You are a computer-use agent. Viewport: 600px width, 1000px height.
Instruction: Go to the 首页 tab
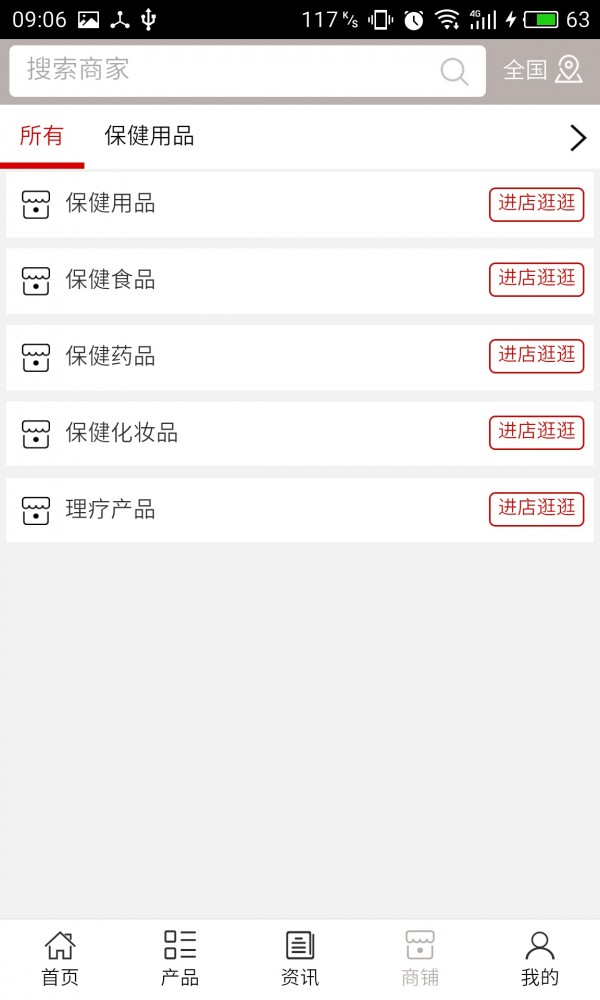pyautogui.click(x=60, y=958)
